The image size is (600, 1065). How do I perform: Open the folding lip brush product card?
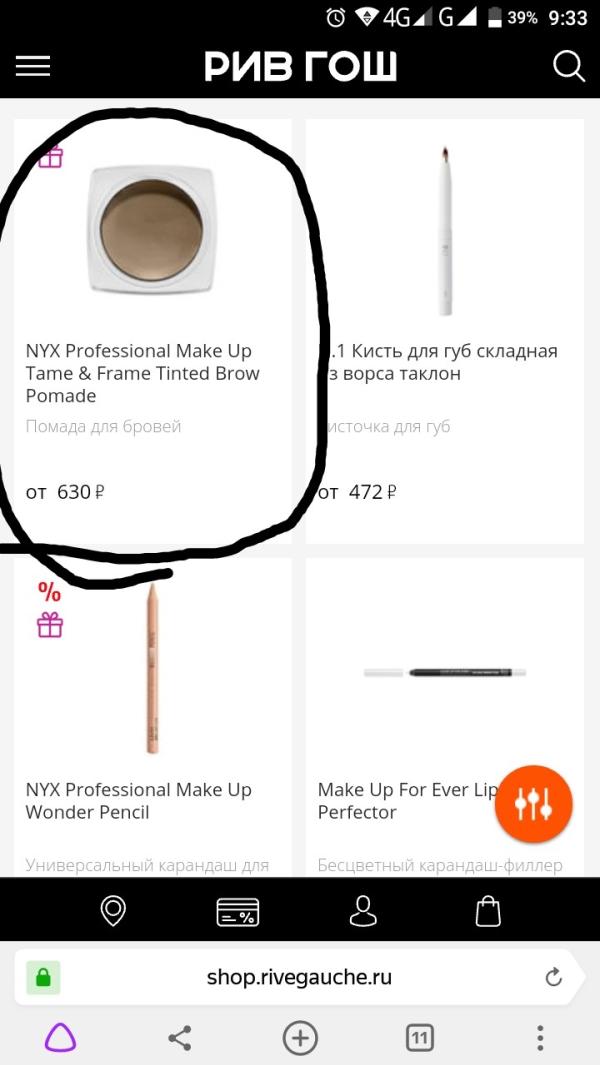[x=444, y=330]
